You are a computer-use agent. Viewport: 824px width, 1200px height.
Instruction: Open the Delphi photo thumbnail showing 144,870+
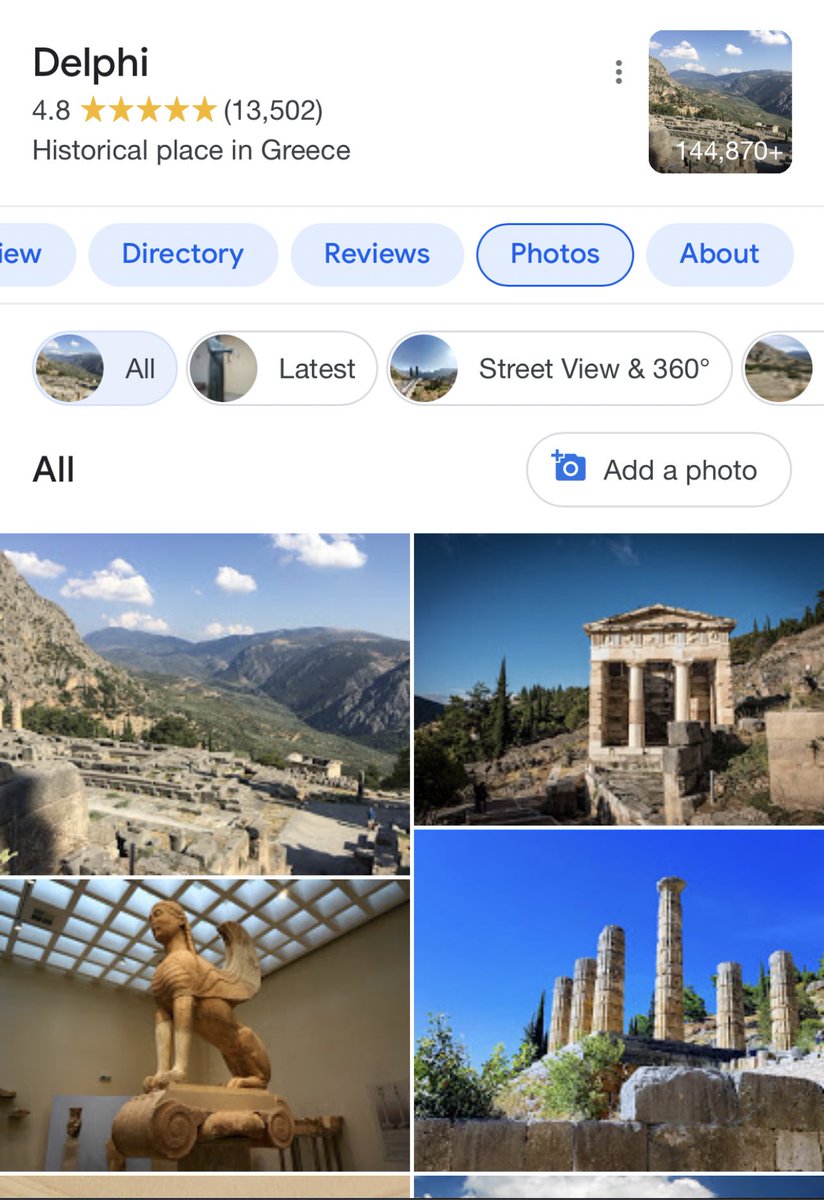(720, 102)
